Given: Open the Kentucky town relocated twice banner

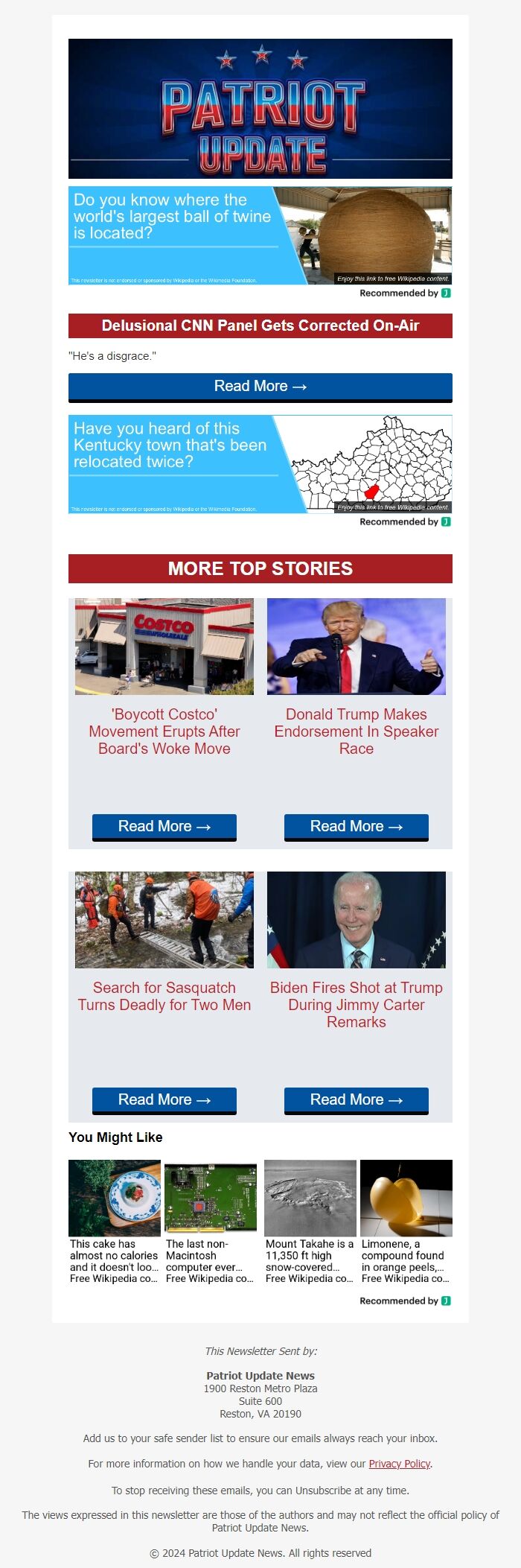Looking at the screenshot, I should (260, 464).
